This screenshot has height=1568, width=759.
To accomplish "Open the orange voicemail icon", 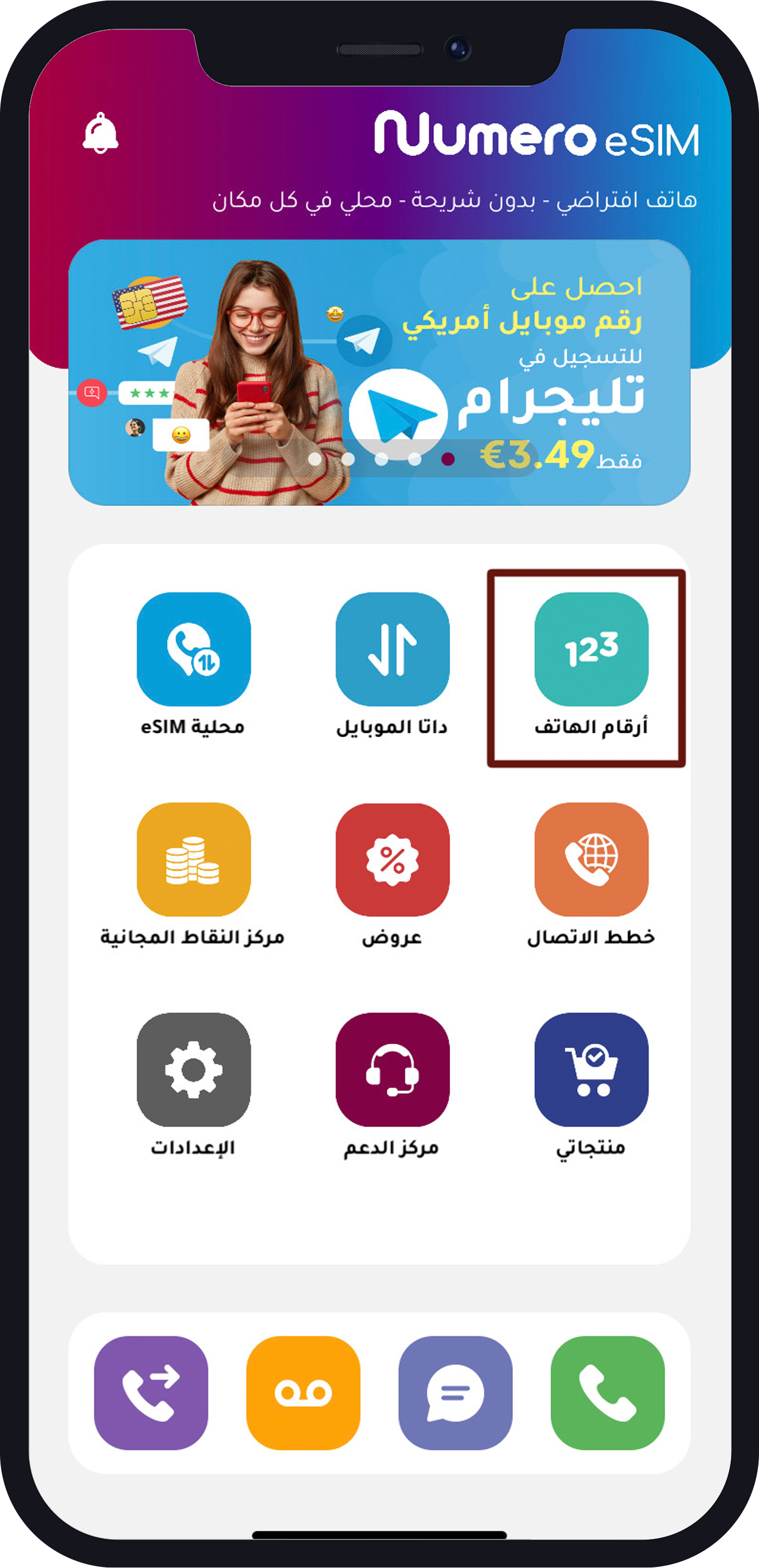I will [303, 1393].
